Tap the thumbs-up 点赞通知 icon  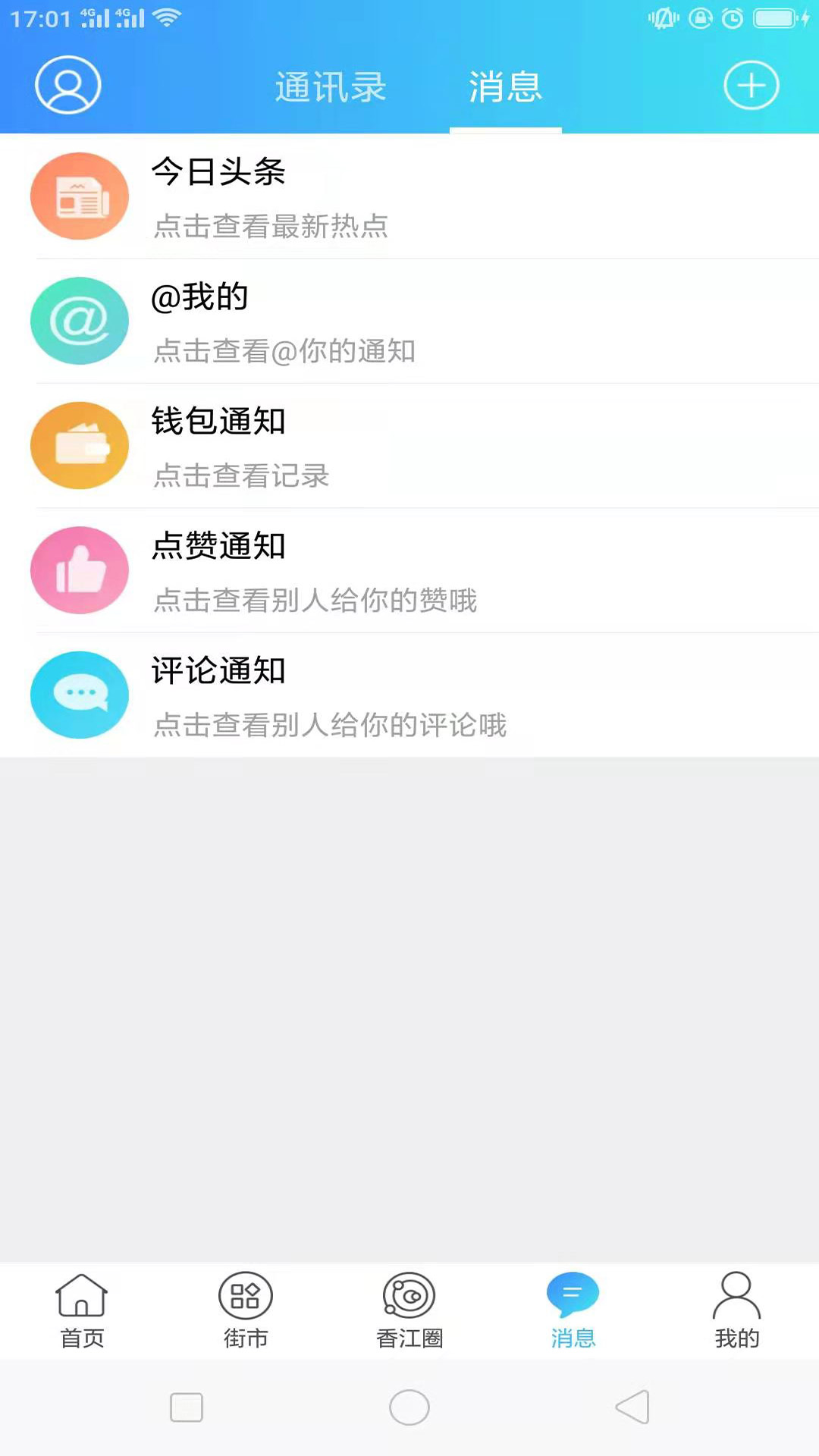(x=80, y=570)
